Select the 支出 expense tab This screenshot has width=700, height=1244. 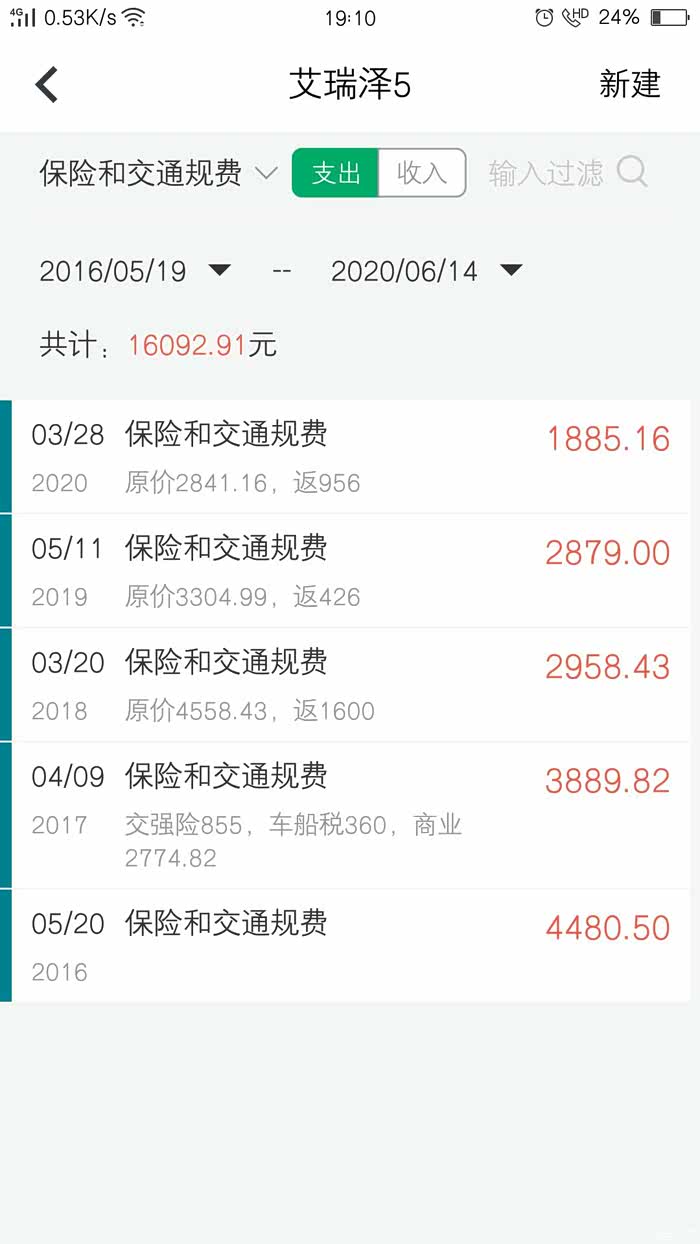coord(336,173)
